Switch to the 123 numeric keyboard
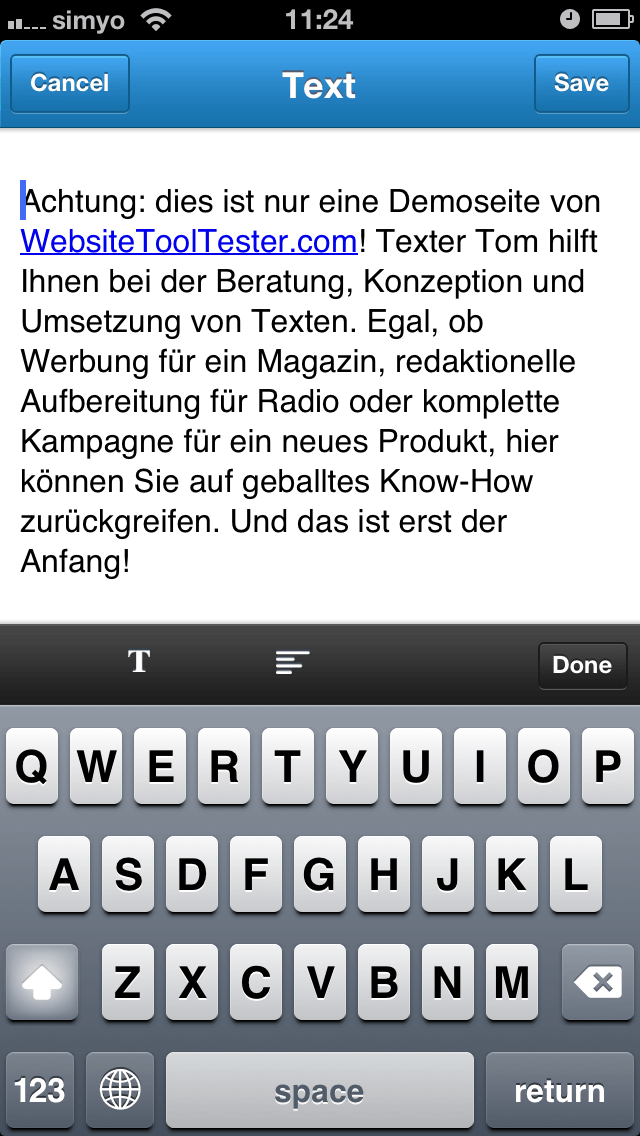The image size is (640, 1136). tap(40, 1090)
